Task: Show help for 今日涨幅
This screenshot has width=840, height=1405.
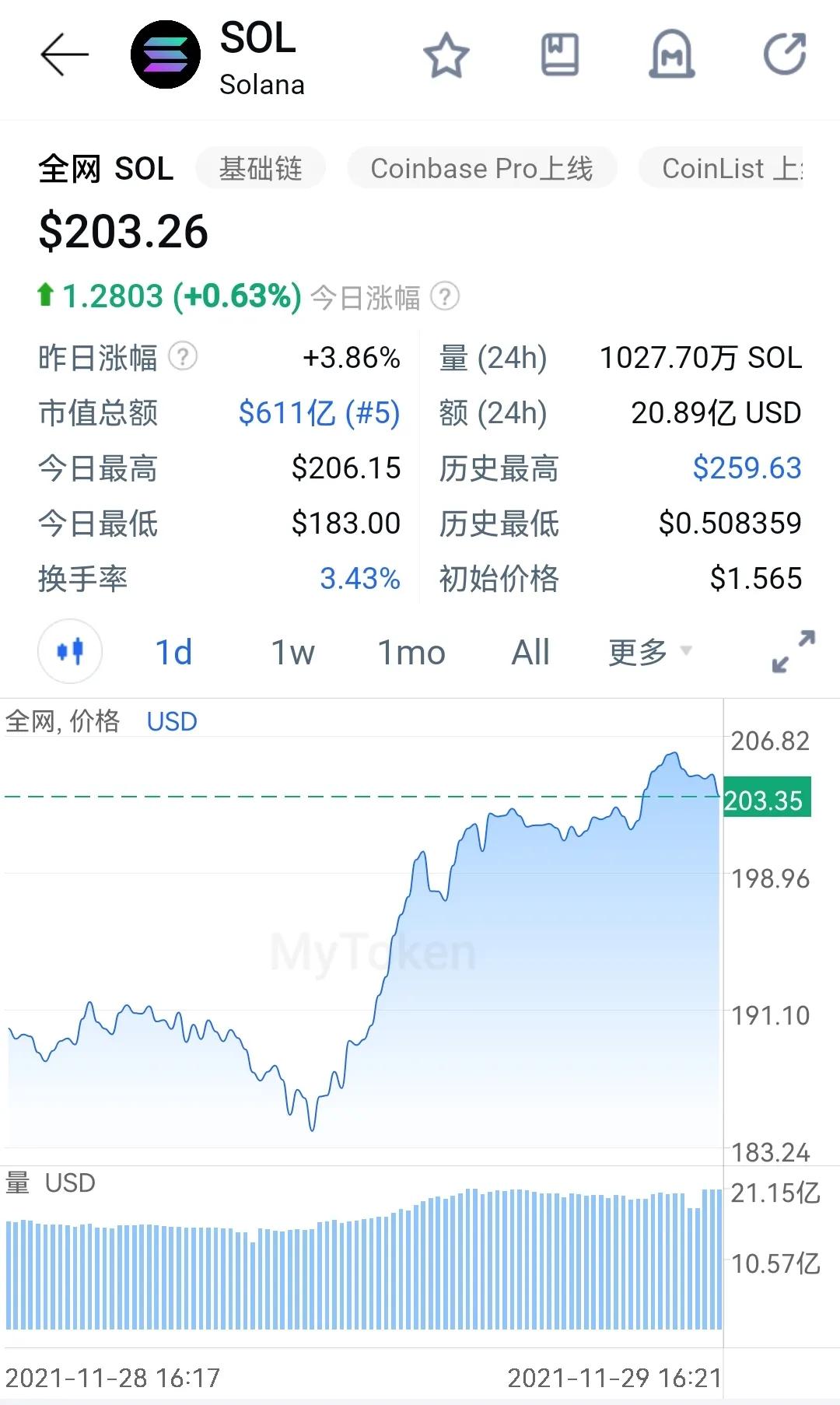Action: tap(445, 296)
